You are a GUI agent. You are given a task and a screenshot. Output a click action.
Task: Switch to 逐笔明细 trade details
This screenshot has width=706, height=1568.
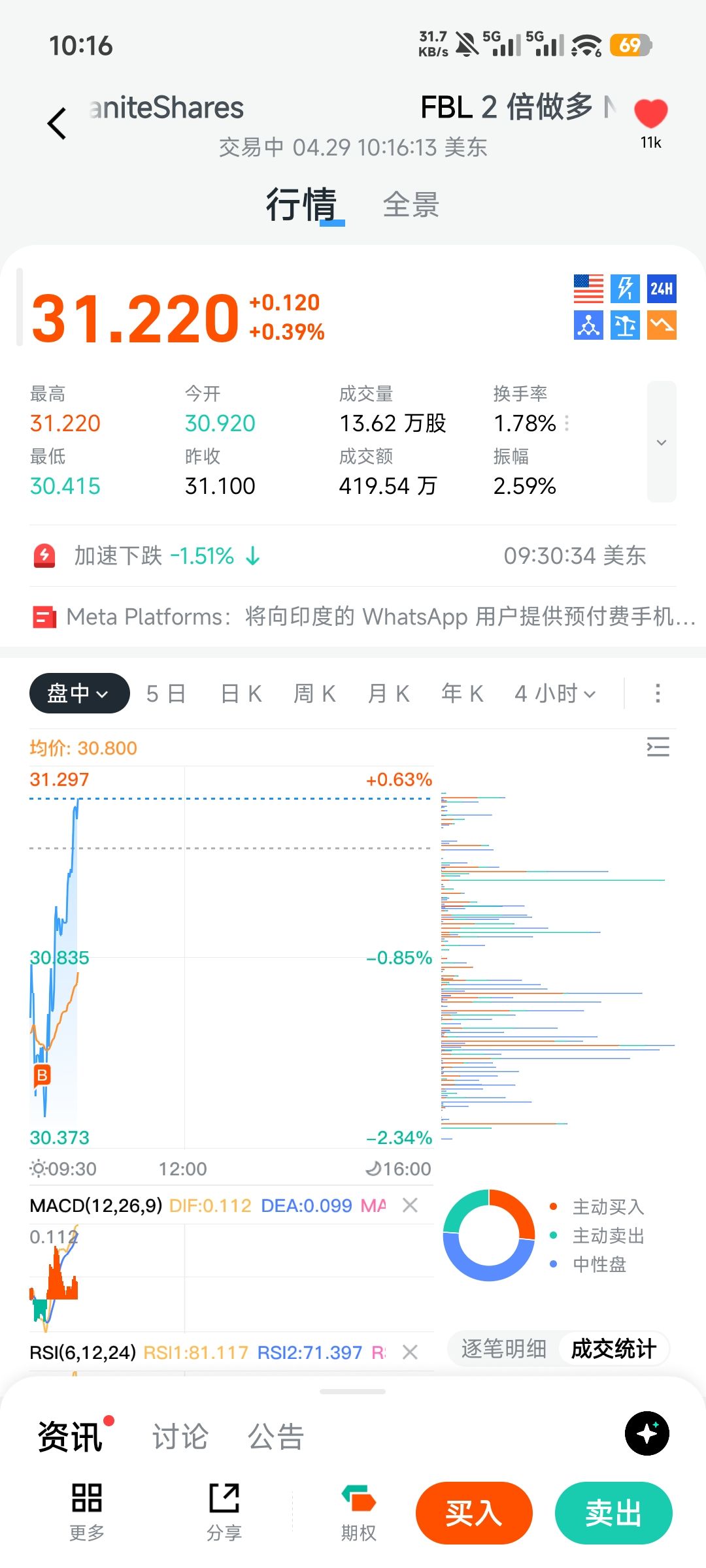tap(503, 1348)
